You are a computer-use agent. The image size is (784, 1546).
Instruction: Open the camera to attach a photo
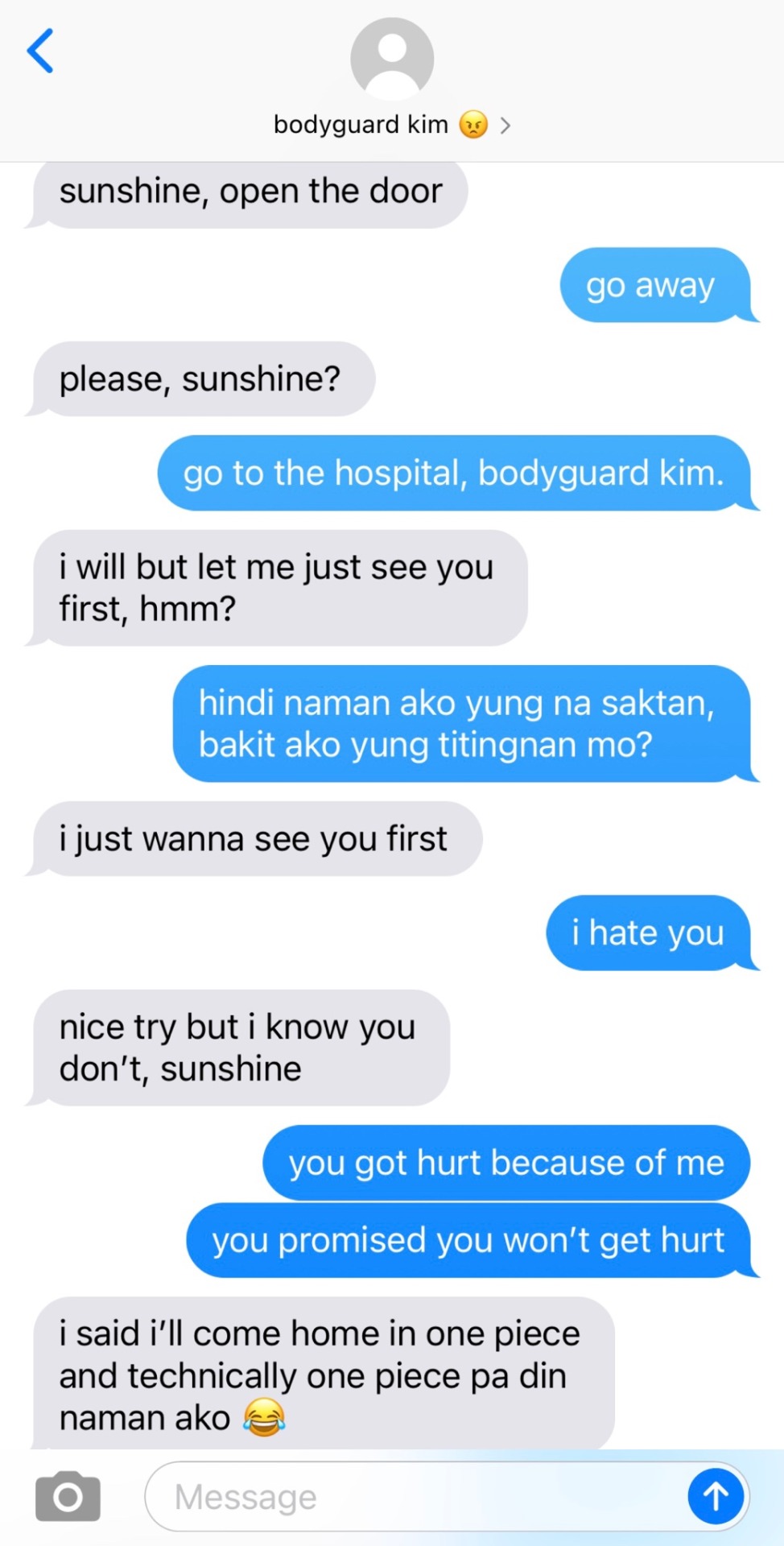pos(68,1497)
